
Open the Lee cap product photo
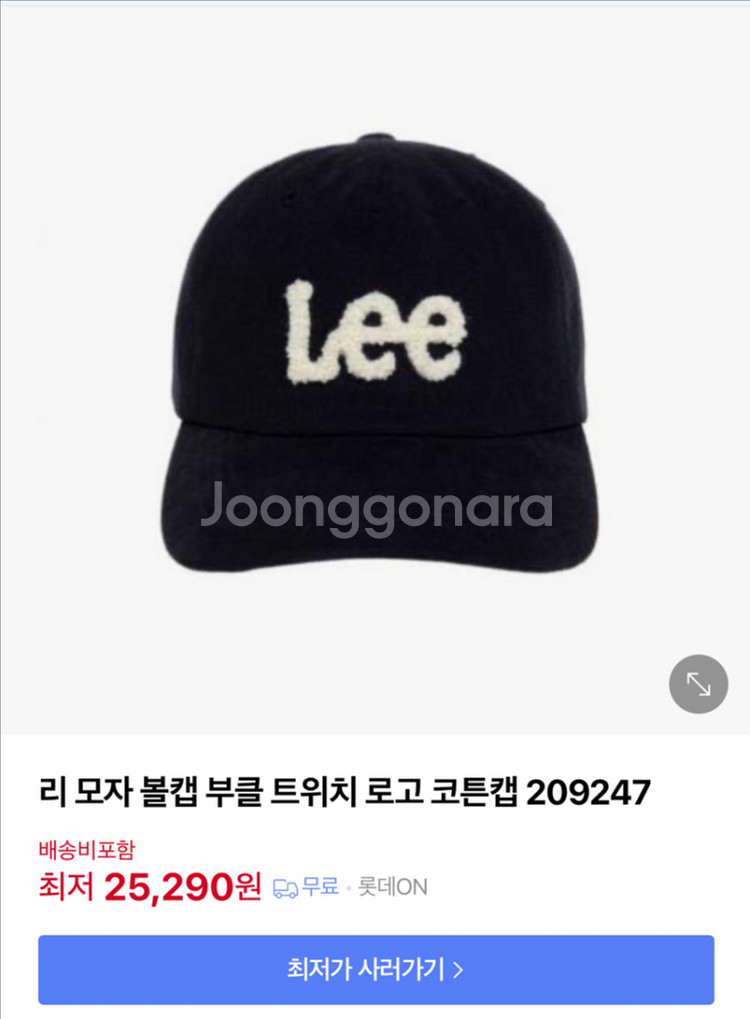click(375, 360)
